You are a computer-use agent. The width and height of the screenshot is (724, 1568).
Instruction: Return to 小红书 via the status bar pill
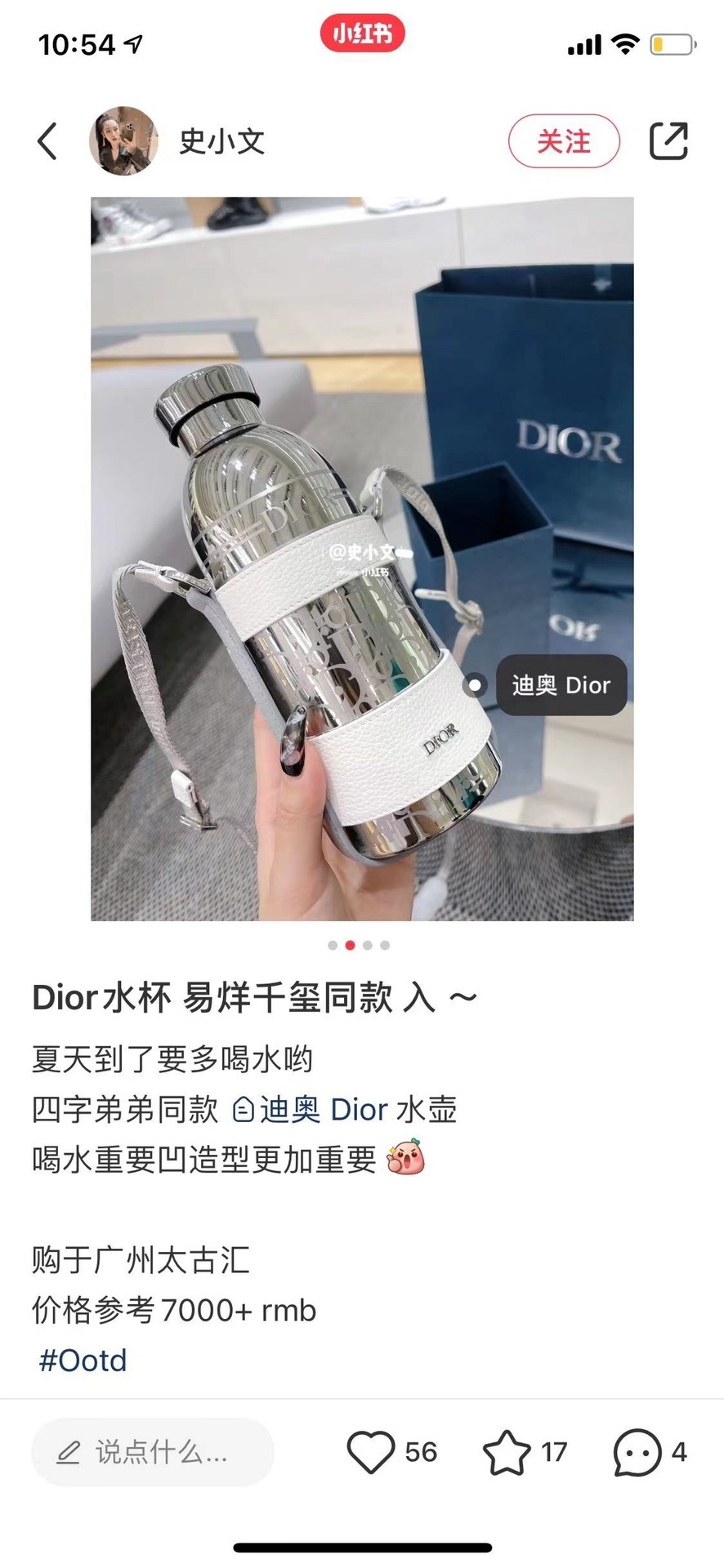tap(362, 33)
